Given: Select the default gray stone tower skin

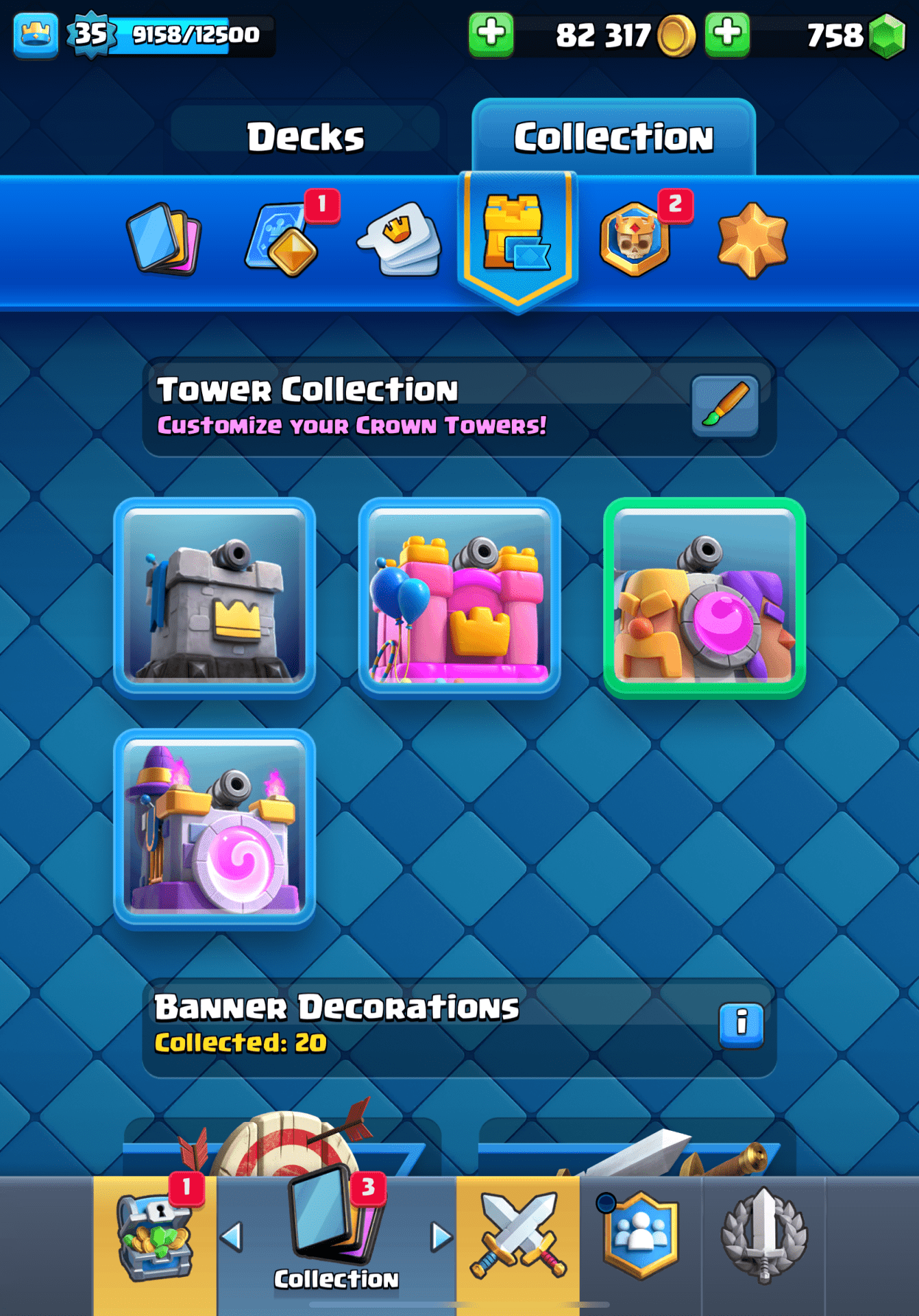Looking at the screenshot, I should (215, 597).
